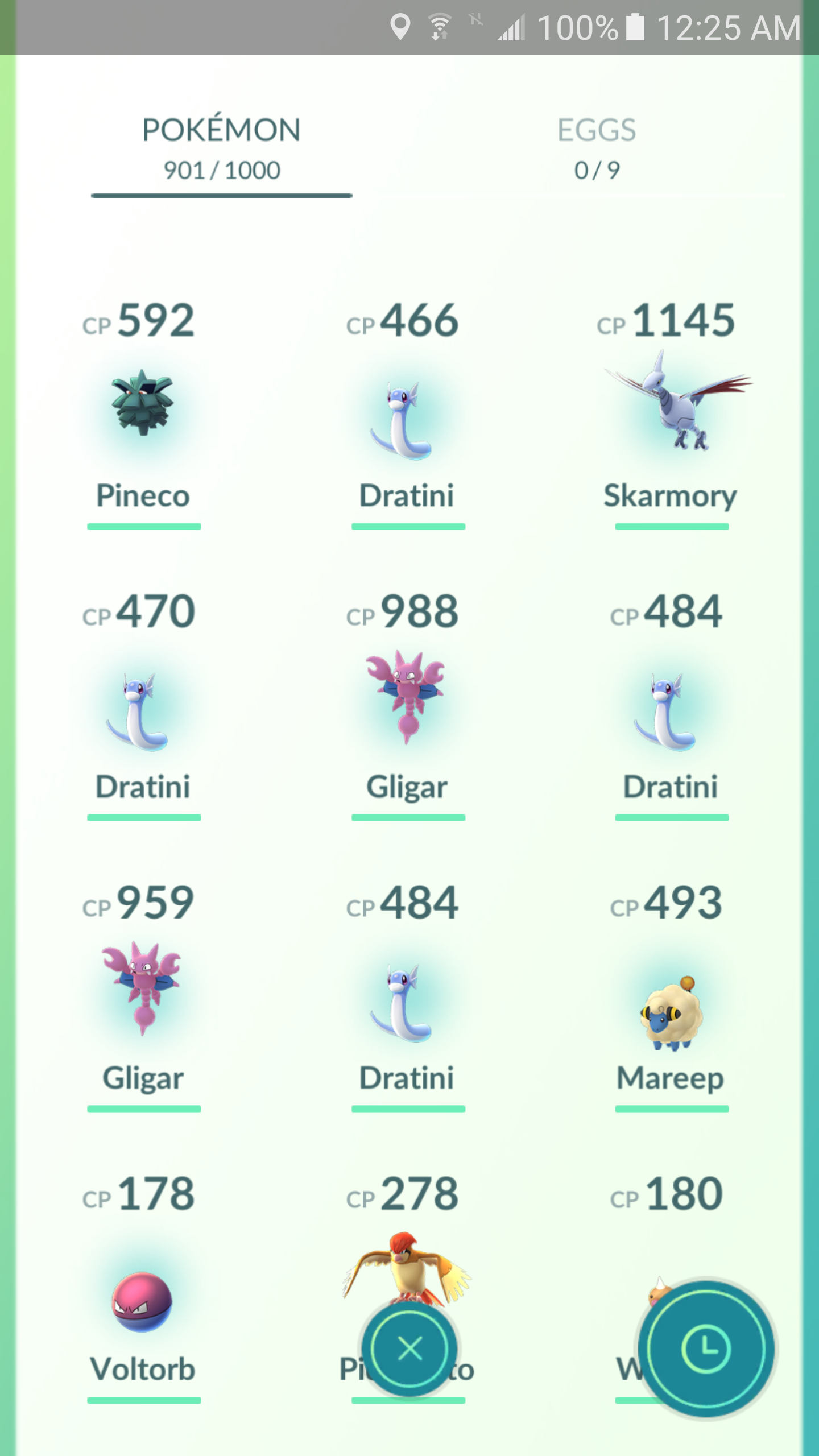The image size is (819, 1456).
Task: Select Mareep with CP 493
Action: click(x=671, y=995)
